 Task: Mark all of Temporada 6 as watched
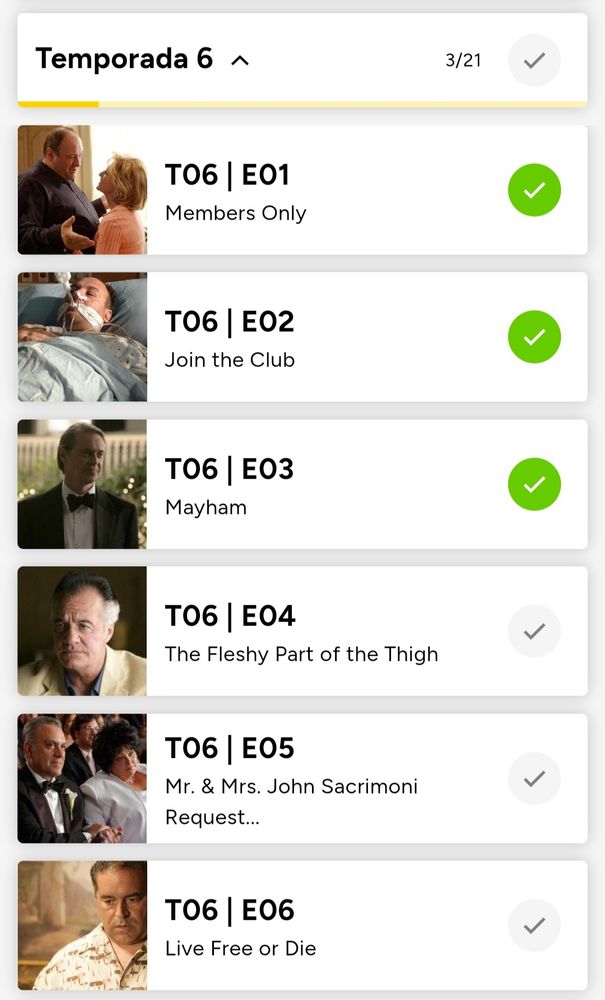[x=534, y=60]
